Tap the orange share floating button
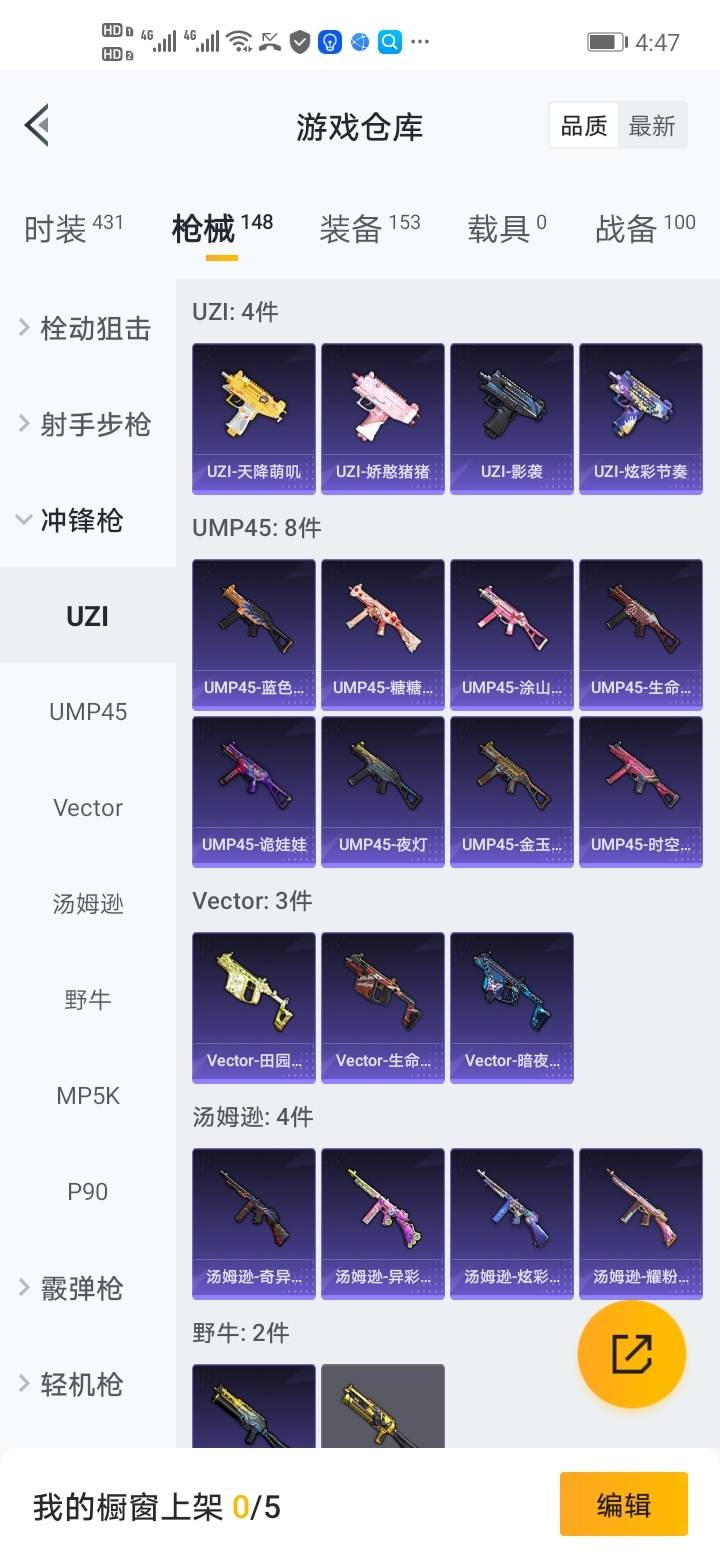Screen dimensions: 720x1560 tap(632, 1354)
